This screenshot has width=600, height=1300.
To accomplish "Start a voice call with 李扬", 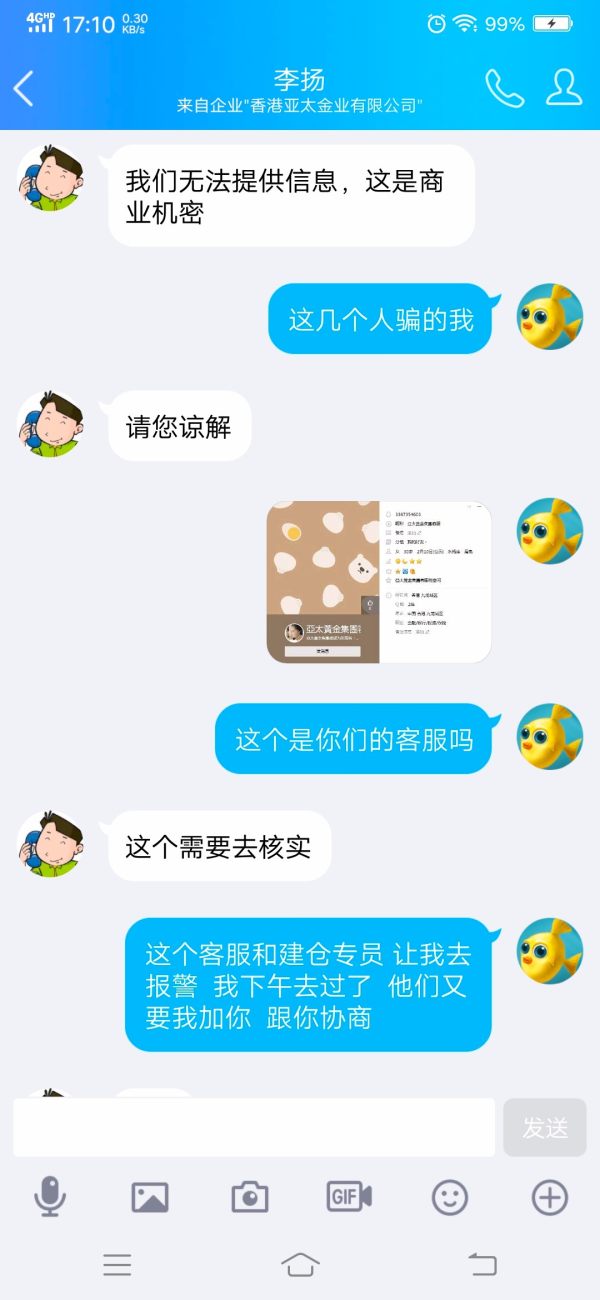I will click(504, 88).
